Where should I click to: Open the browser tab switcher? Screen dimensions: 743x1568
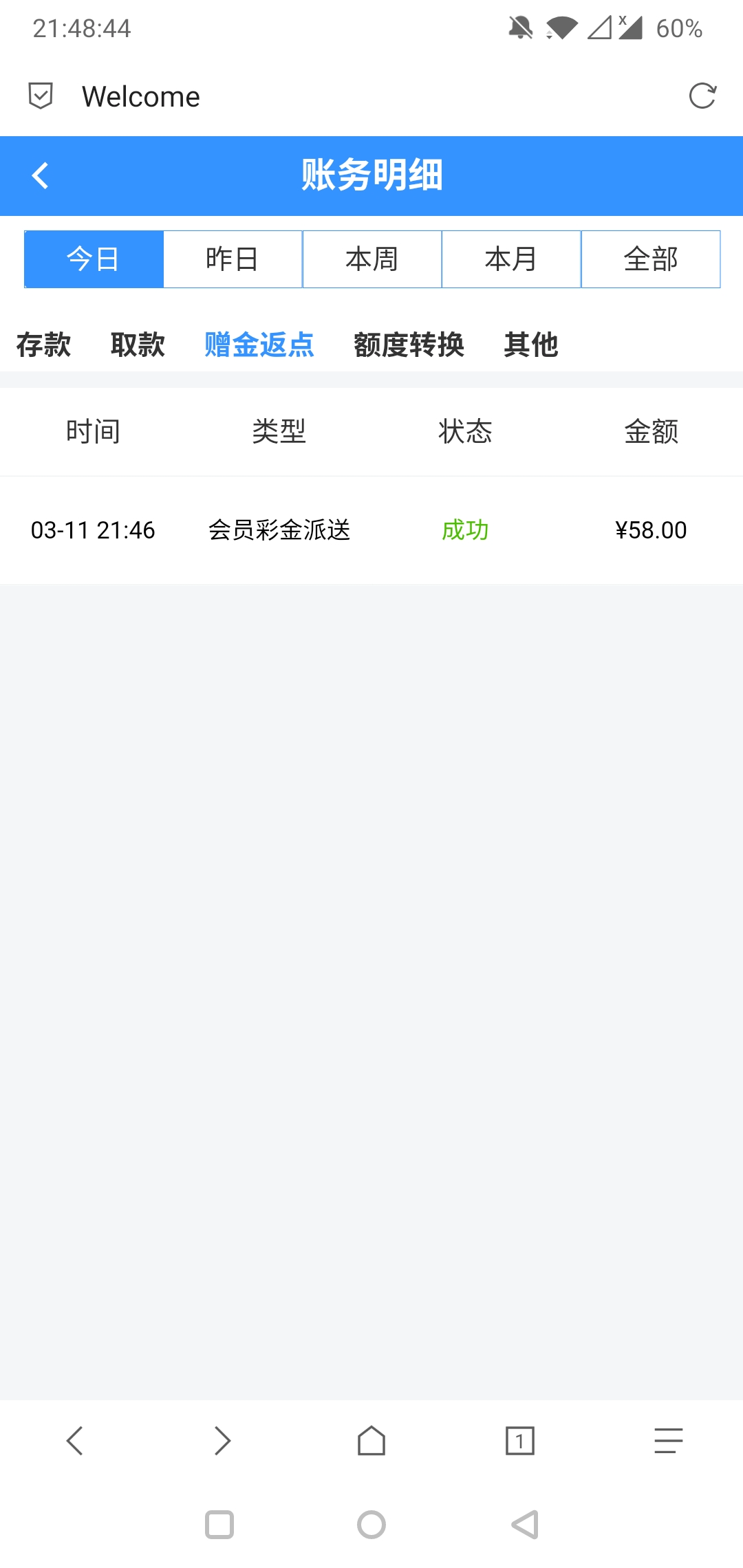[520, 1441]
